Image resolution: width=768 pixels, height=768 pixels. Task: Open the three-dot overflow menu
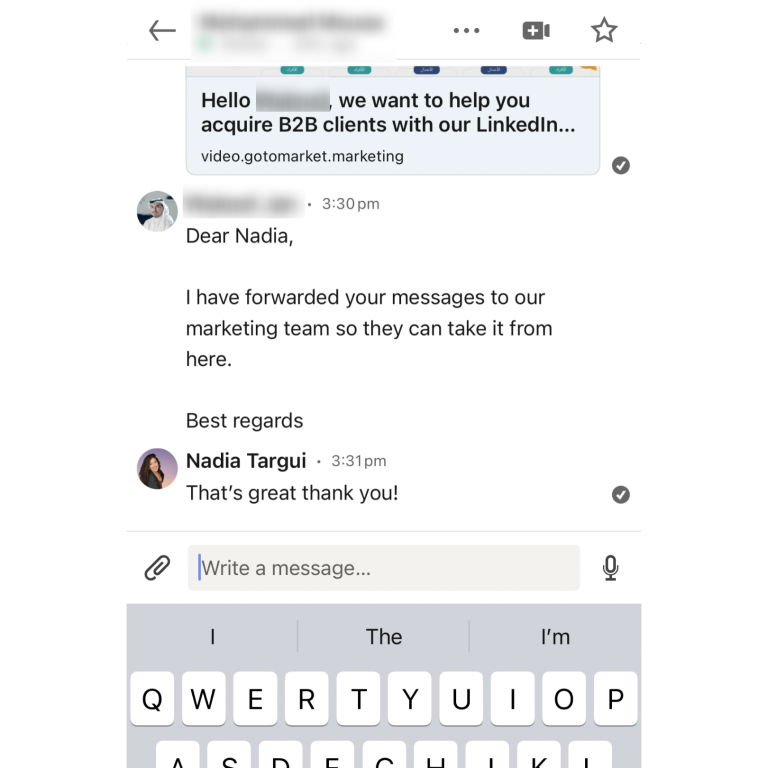tap(466, 31)
